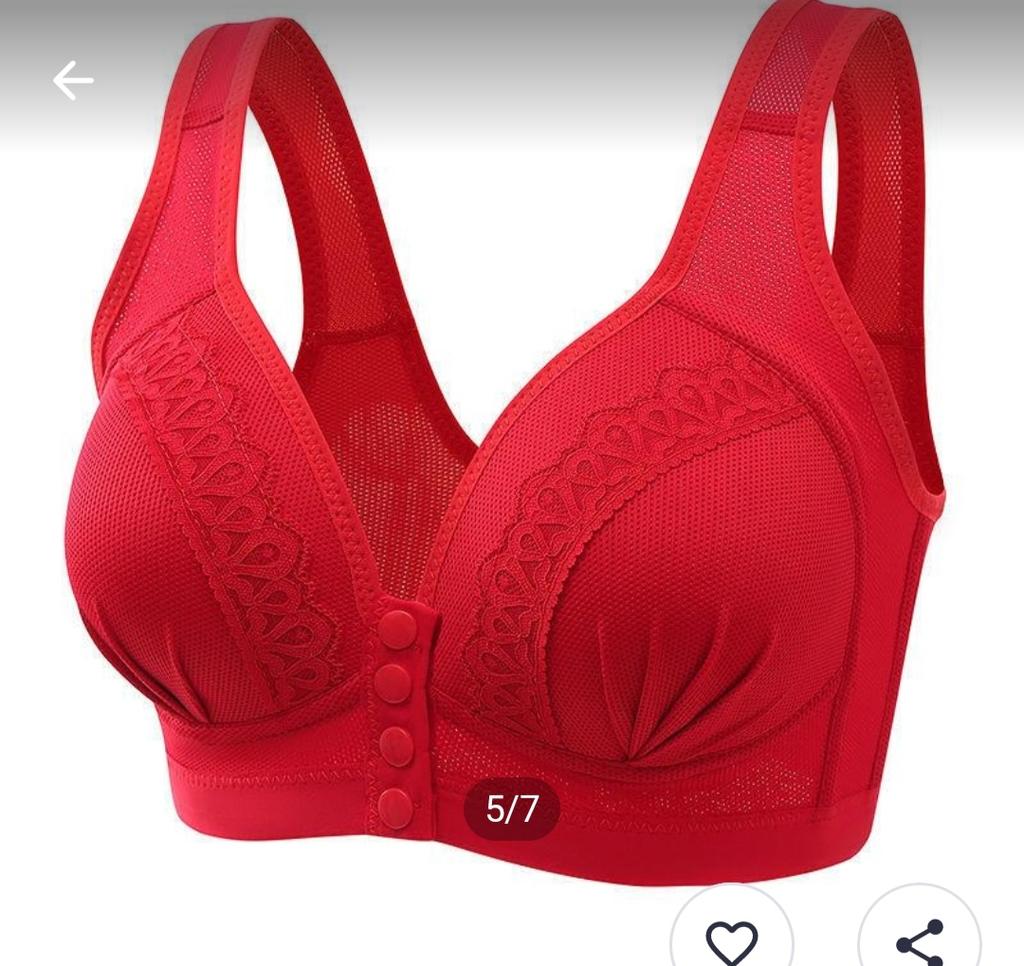
Task: Open the product image full screen
Action: [x=512, y=450]
